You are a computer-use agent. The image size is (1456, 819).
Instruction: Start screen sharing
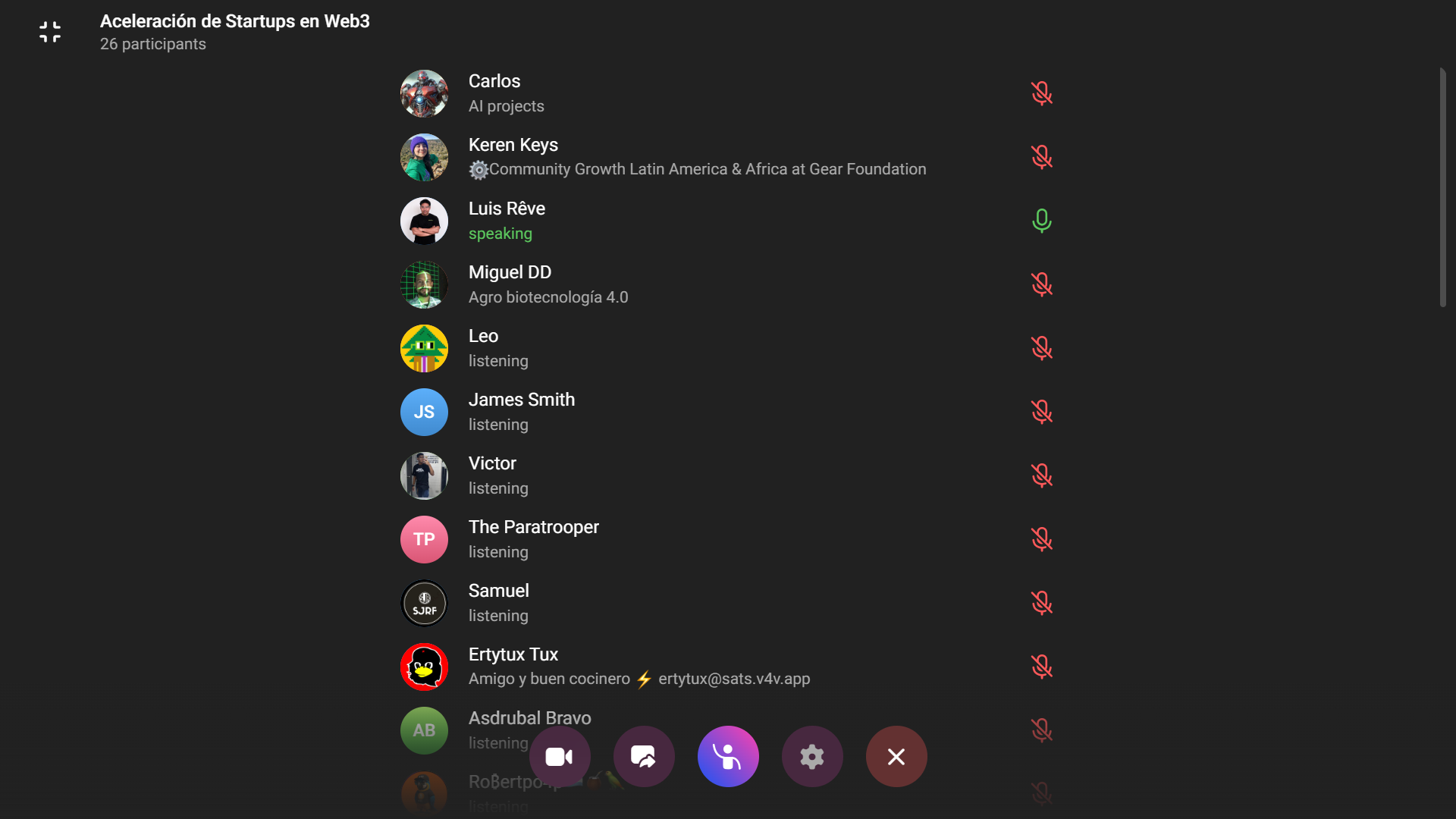[644, 757]
